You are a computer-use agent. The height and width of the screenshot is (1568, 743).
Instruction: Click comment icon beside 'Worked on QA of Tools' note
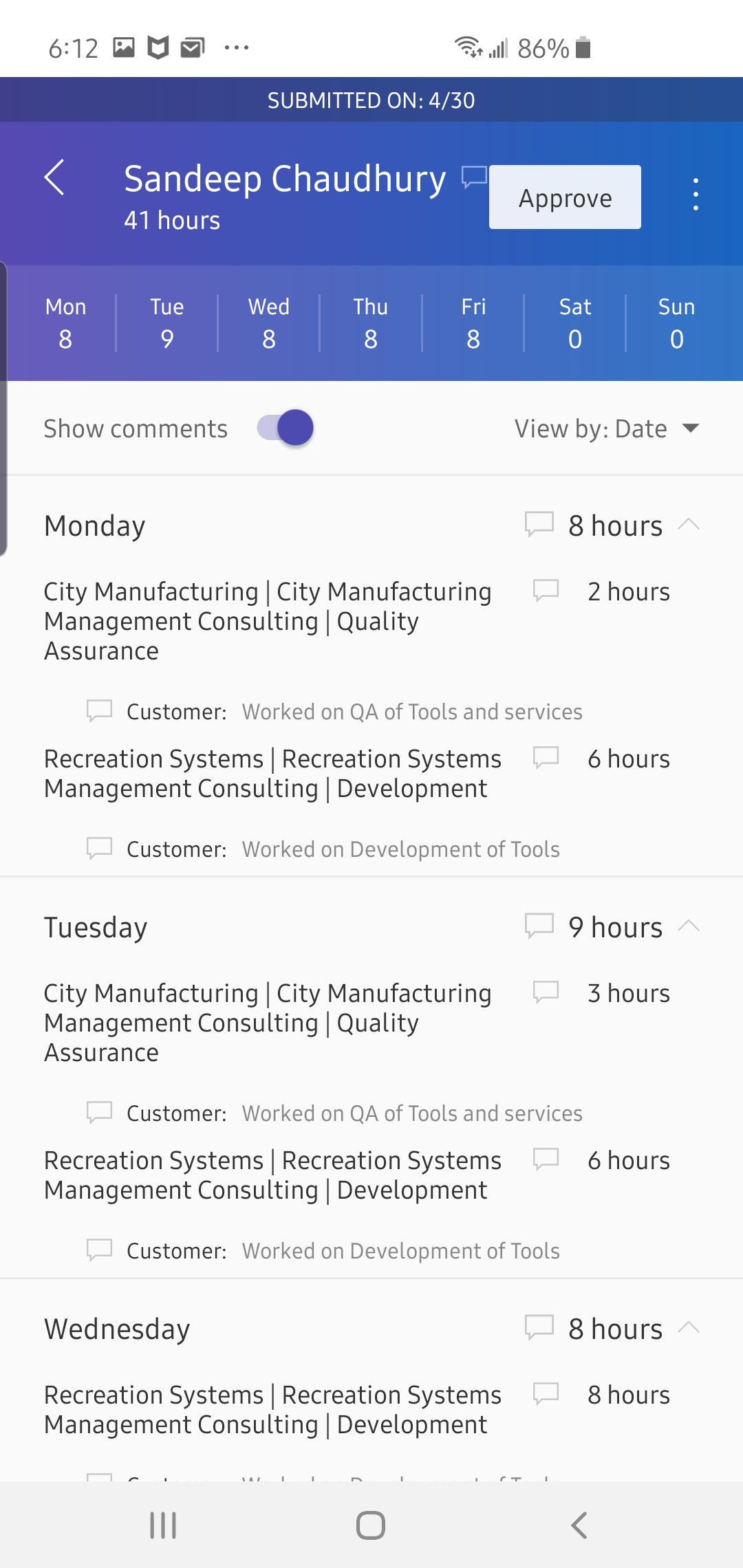(x=98, y=711)
